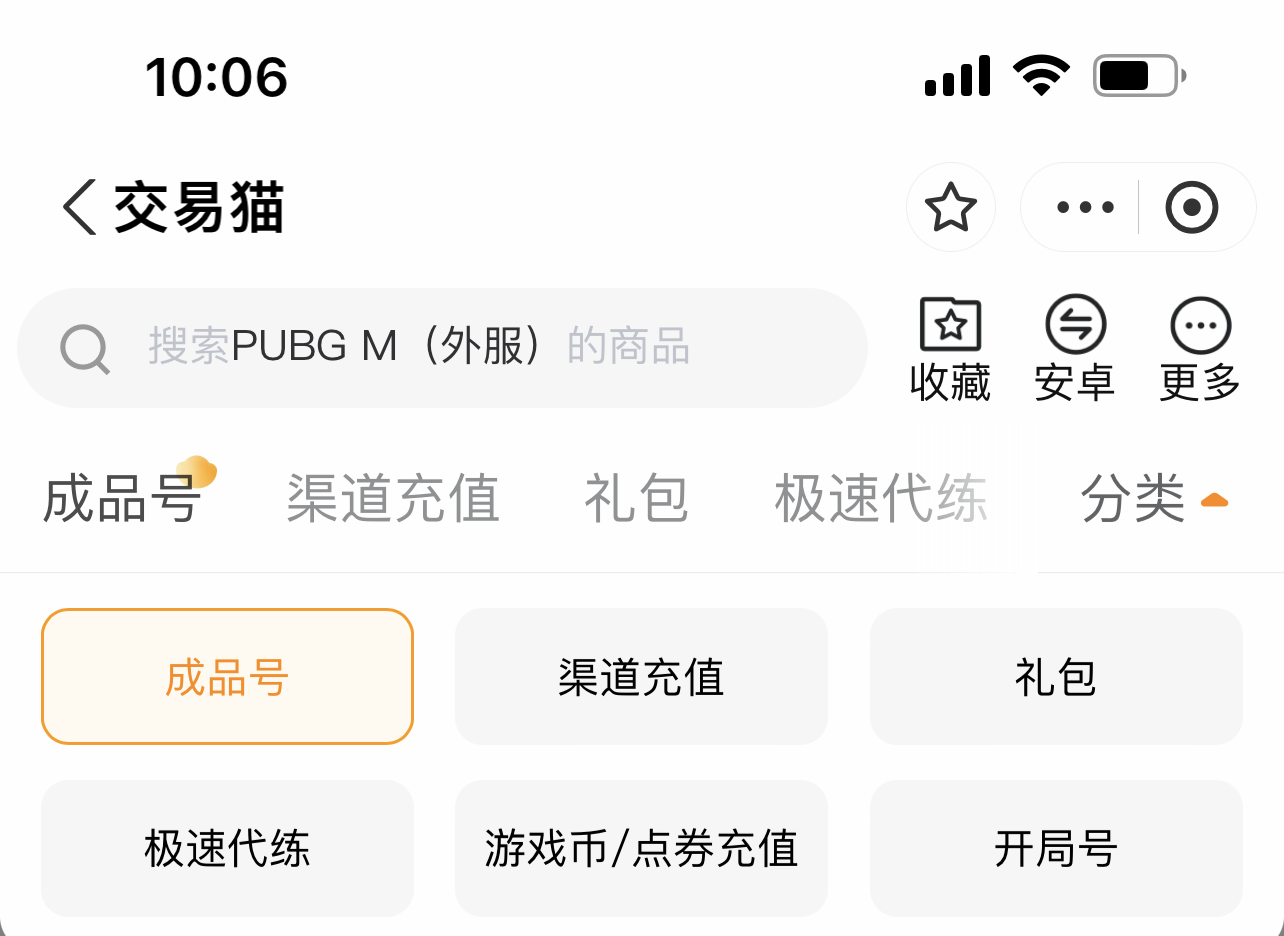
Task: Switch platform with 安卓 icon
Action: point(1075,348)
